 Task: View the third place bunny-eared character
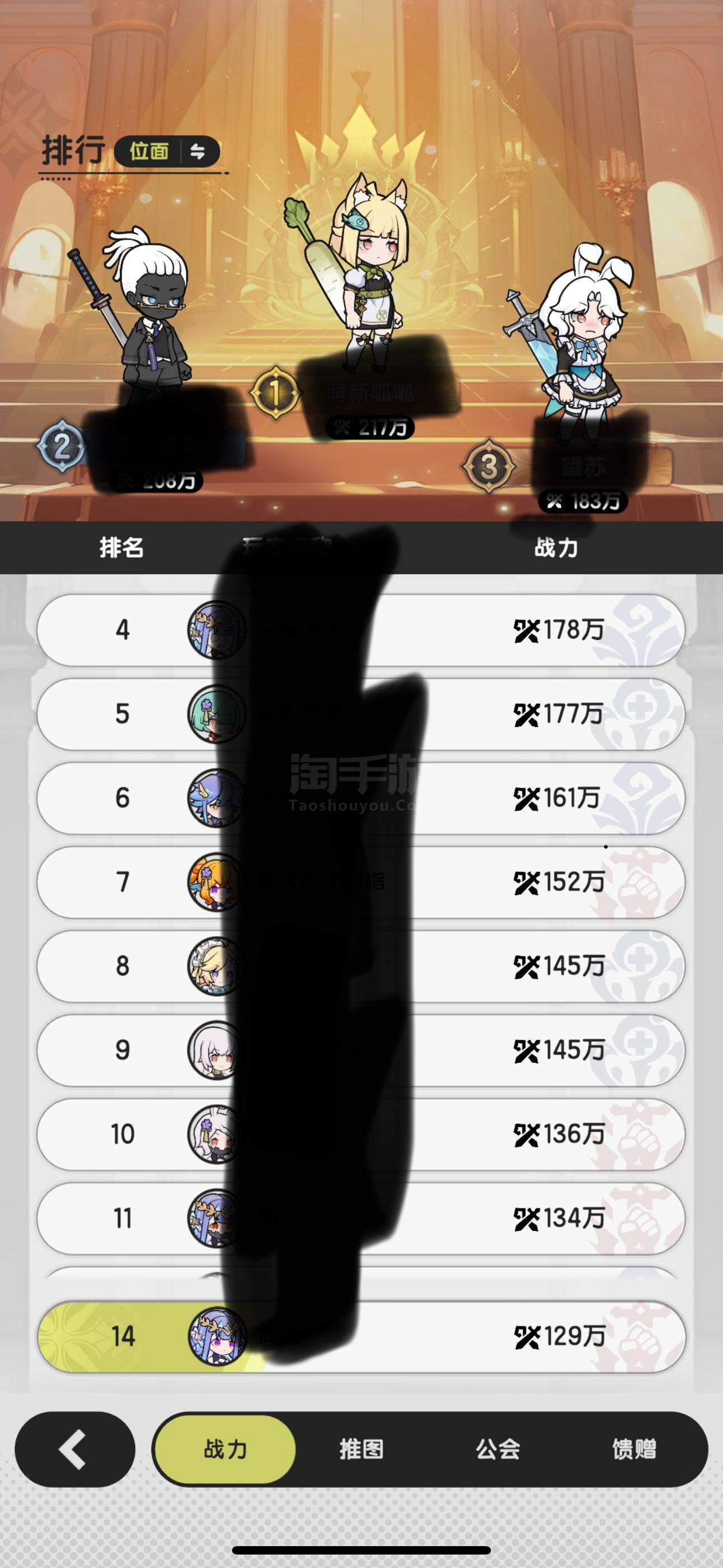[572, 341]
